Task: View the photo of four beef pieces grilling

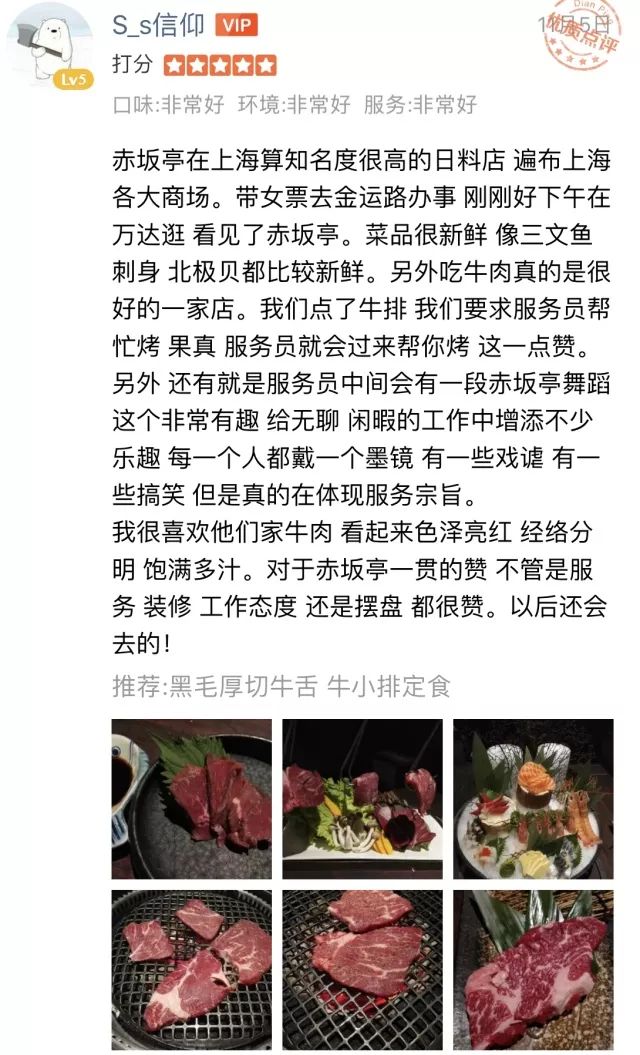Action: pyautogui.click(x=192, y=970)
